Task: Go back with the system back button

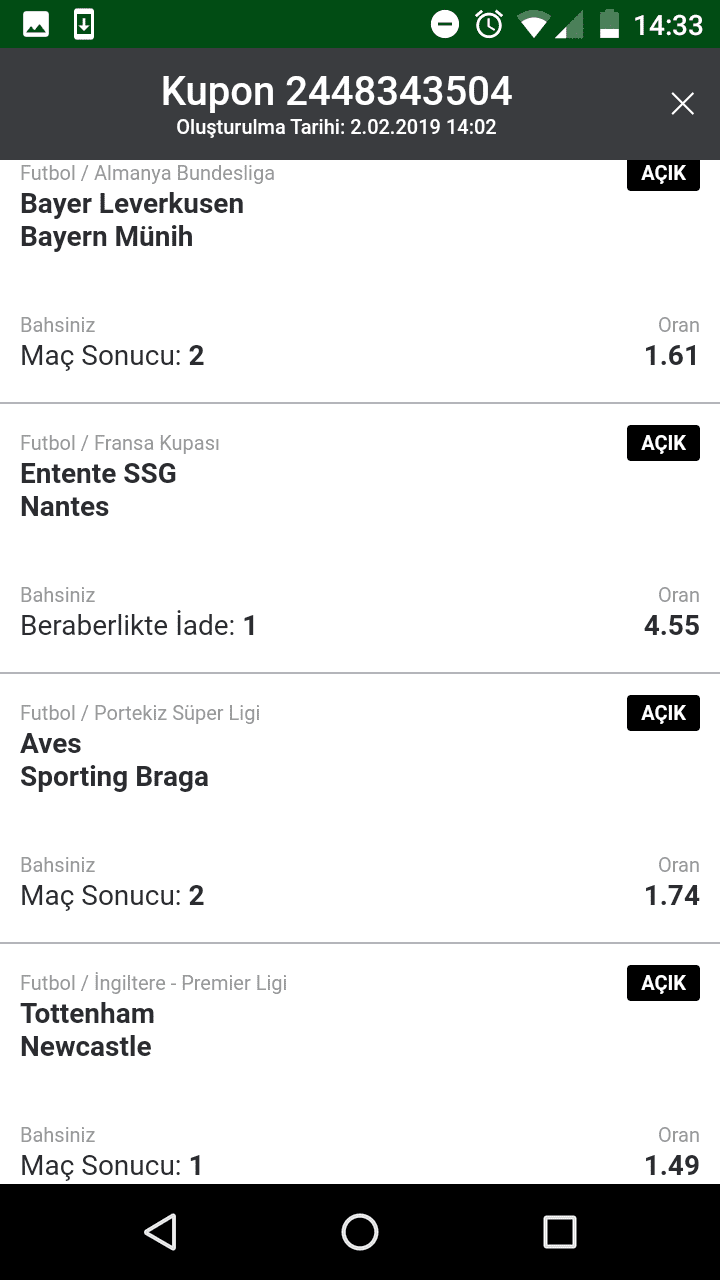Action: (160, 1232)
